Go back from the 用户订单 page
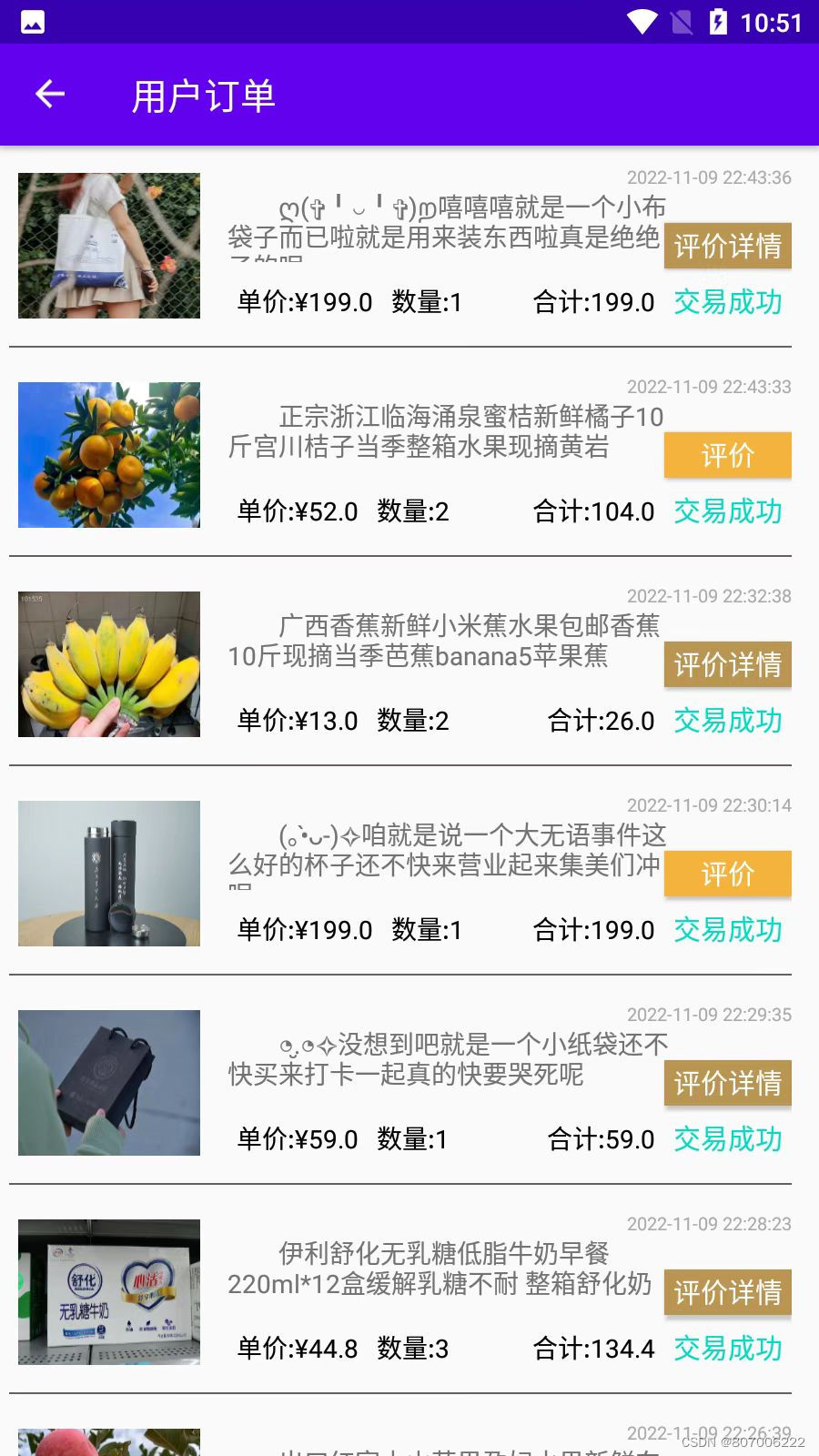This screenshot has width=819, height=1456. tap(50, 95)
